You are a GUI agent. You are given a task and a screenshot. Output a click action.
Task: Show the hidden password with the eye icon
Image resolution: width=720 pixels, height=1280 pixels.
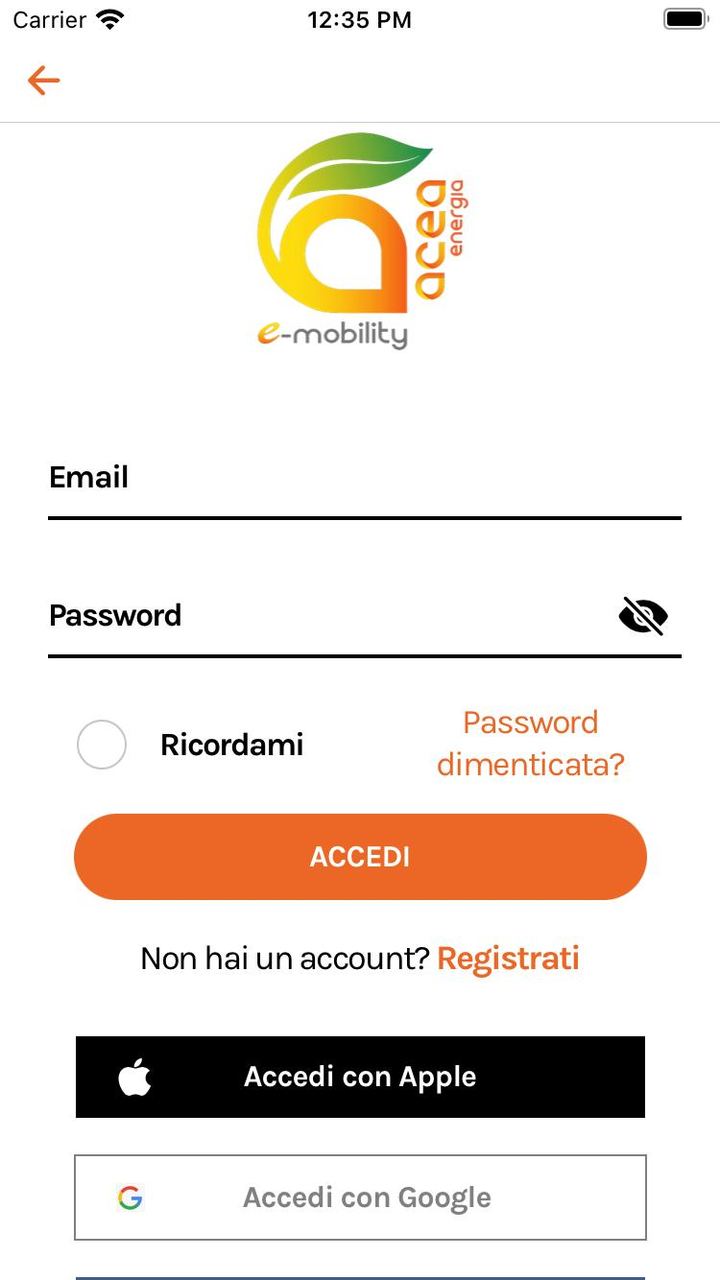click(x=643, y=616)
